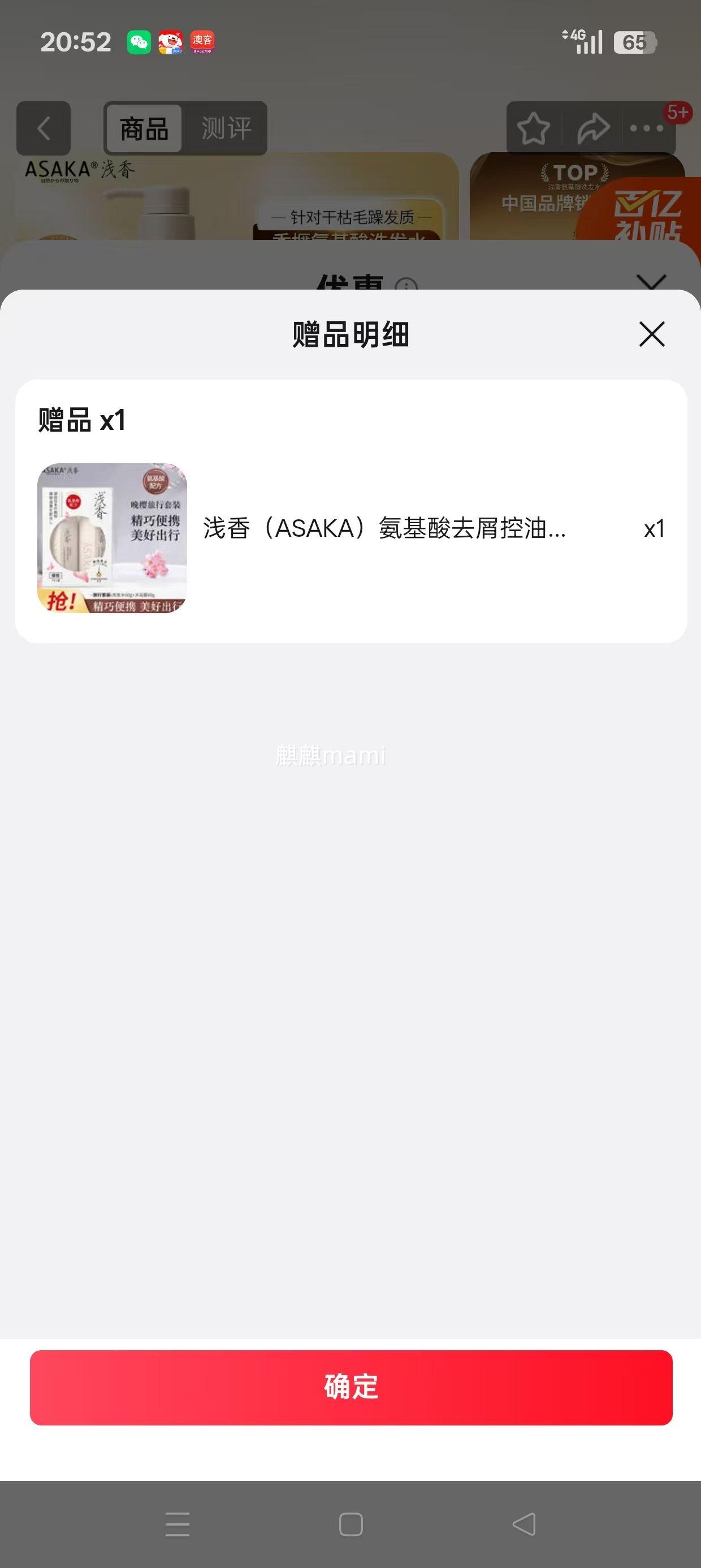
Task: Tap the gift product thumbnail image
Action: pos(112,537)
